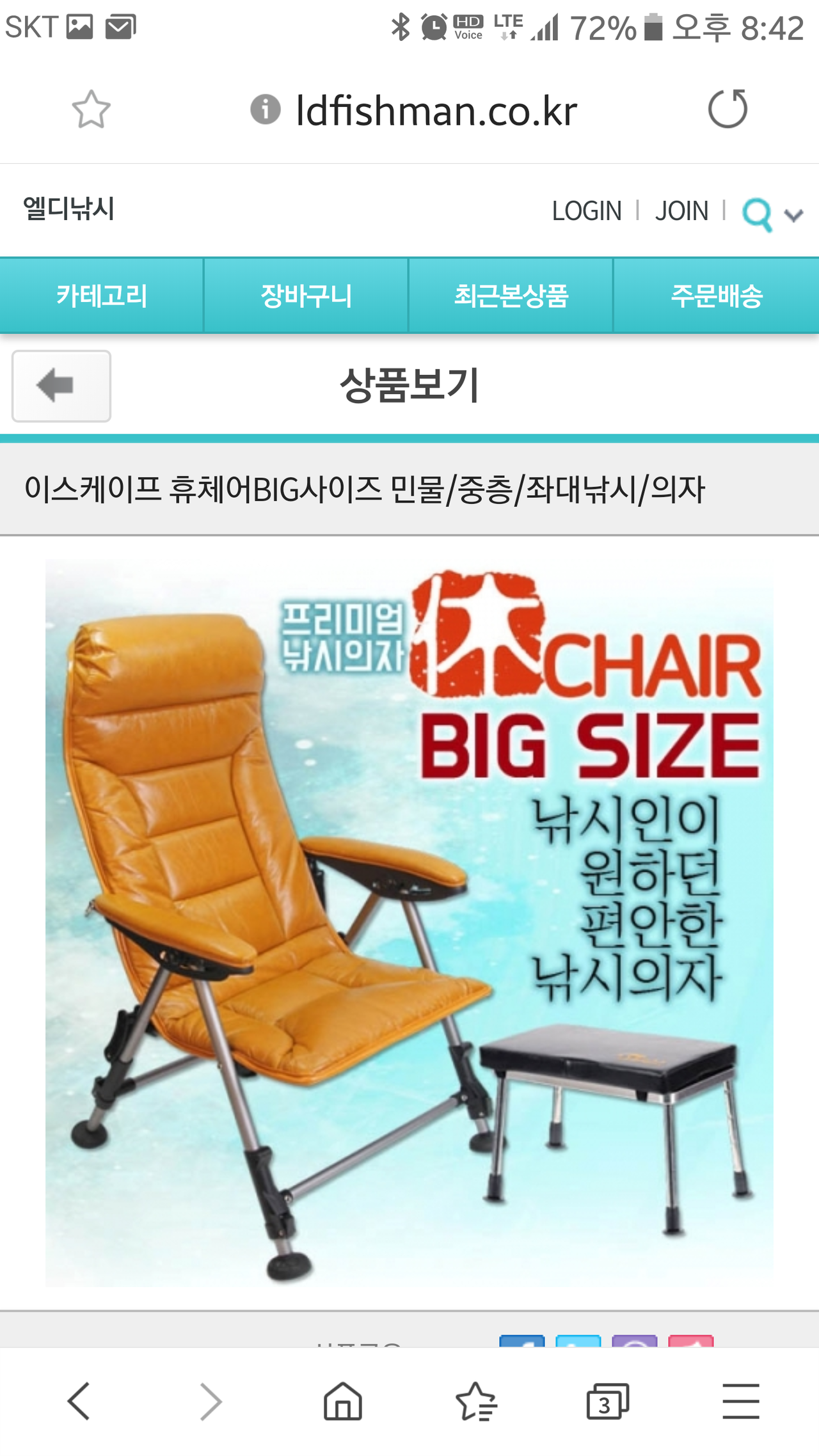
Task: Open the LOGIN link
Action: click(587, 211)
